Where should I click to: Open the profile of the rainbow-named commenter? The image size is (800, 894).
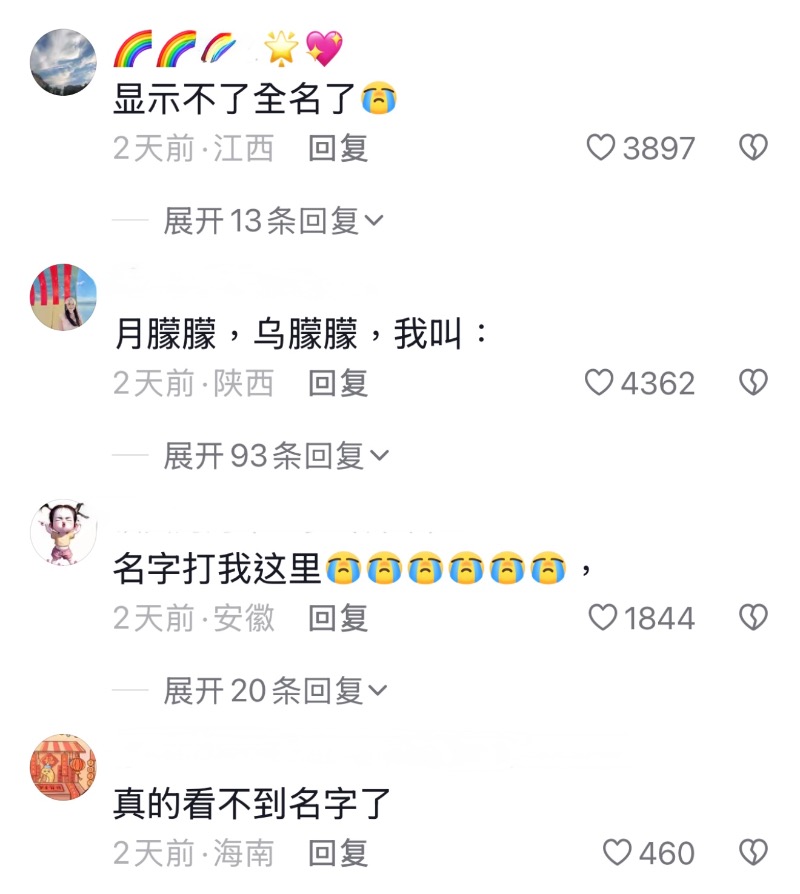point(64,62)
